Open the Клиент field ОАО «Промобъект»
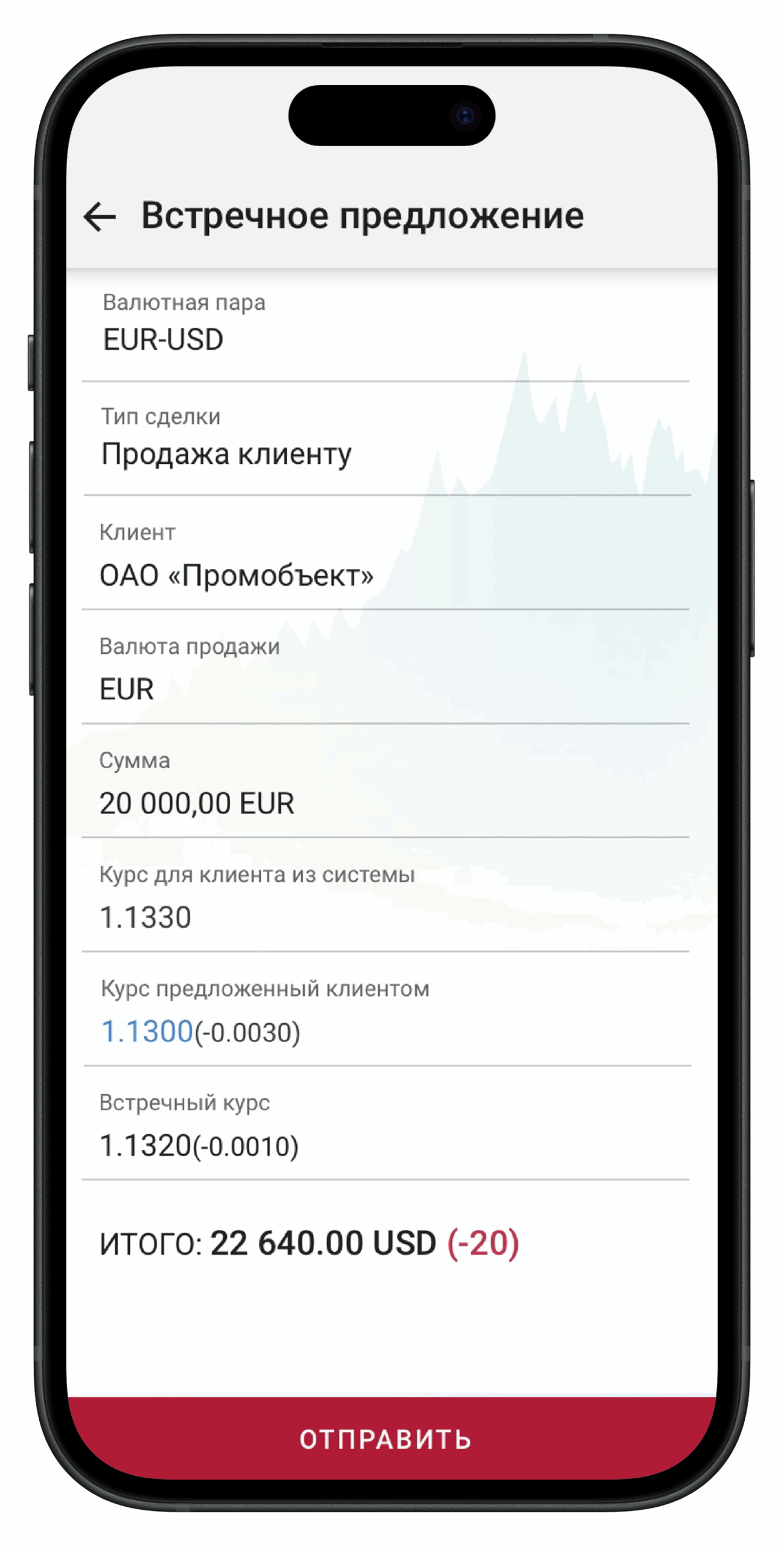This screenshot has width=784, height=1546. coord(386,553)
